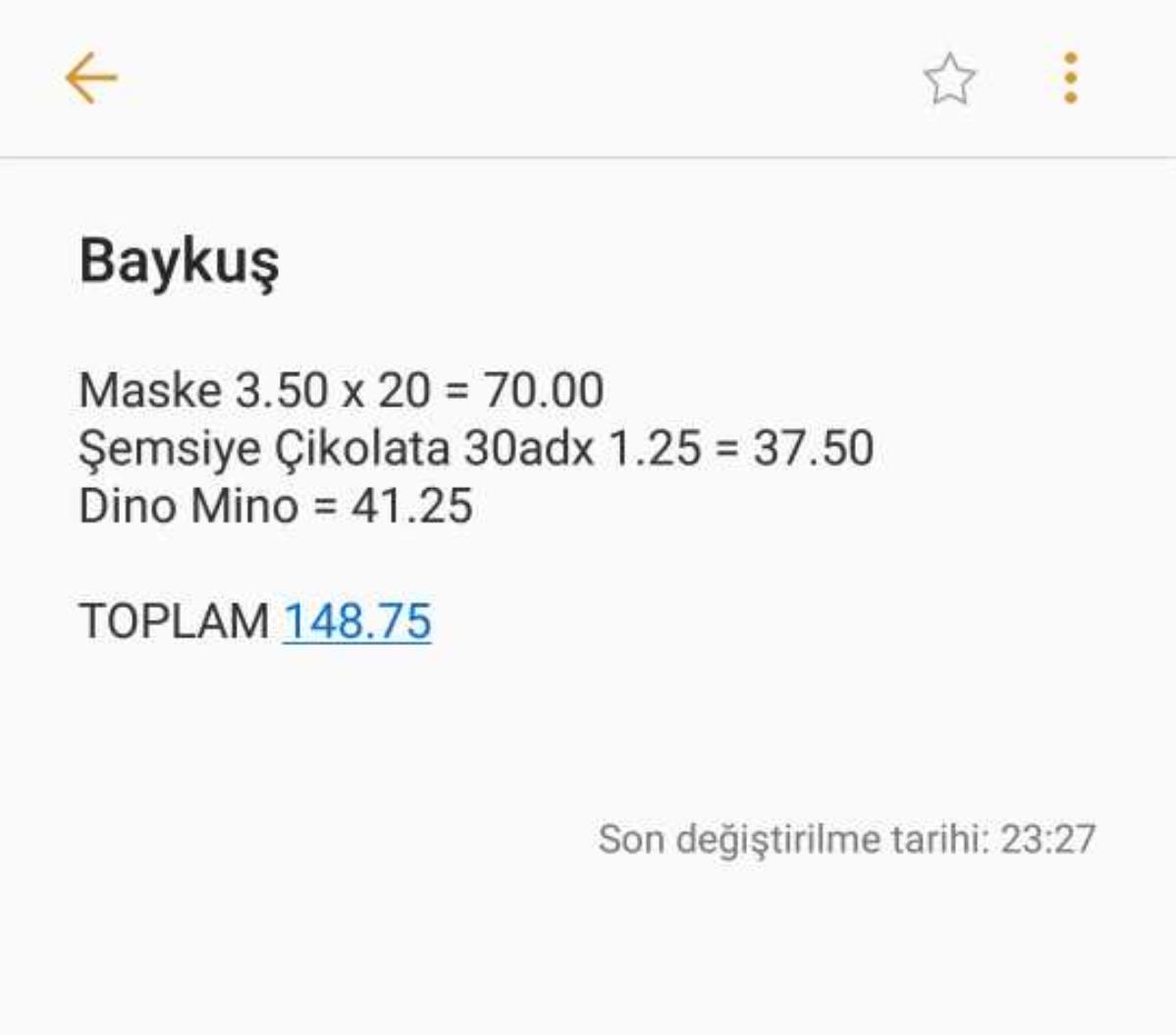
Task: Open the three-dot overflow menu
Action: click(1070, 78)
